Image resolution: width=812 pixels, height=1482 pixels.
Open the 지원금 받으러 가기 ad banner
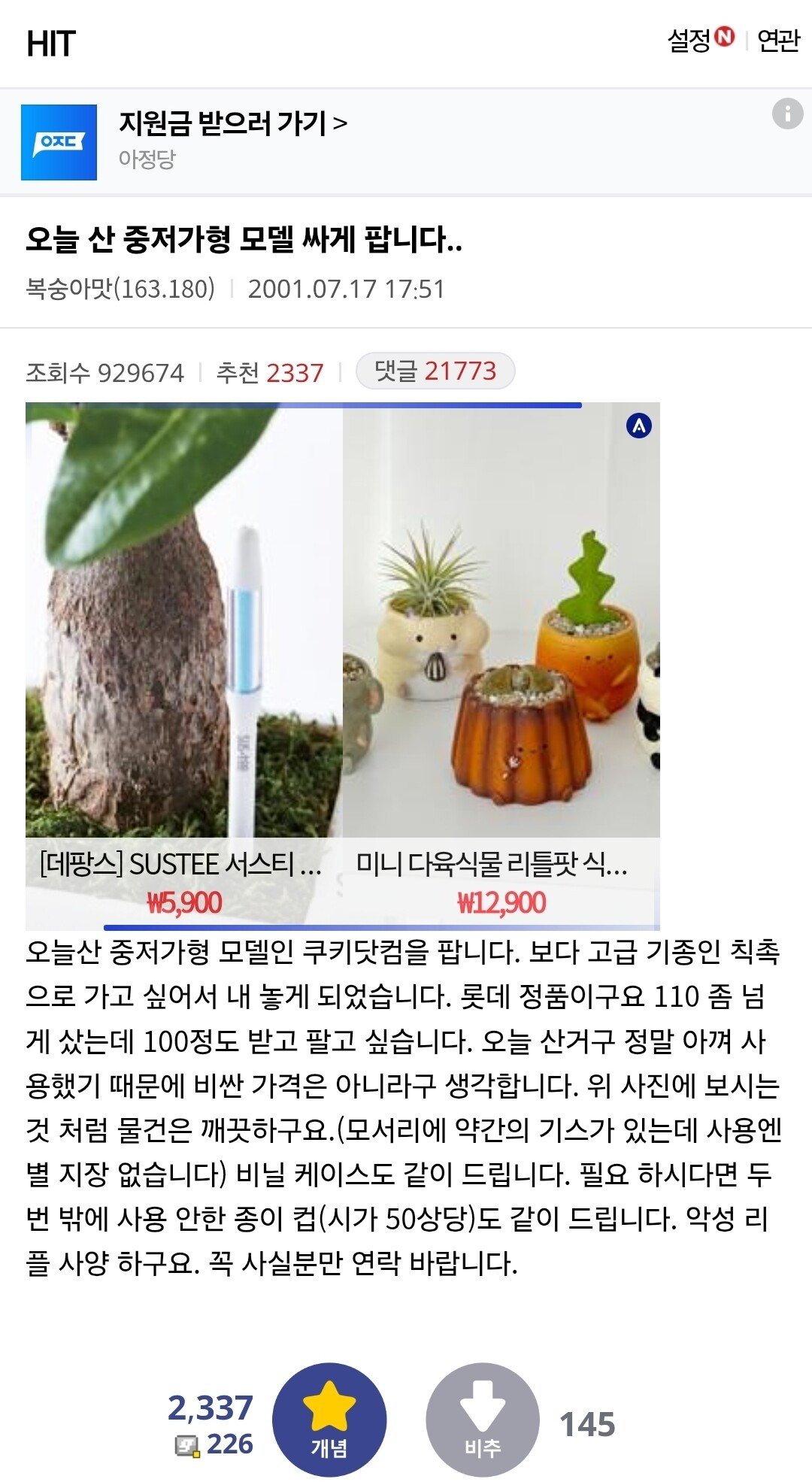(x=233, y=123)
